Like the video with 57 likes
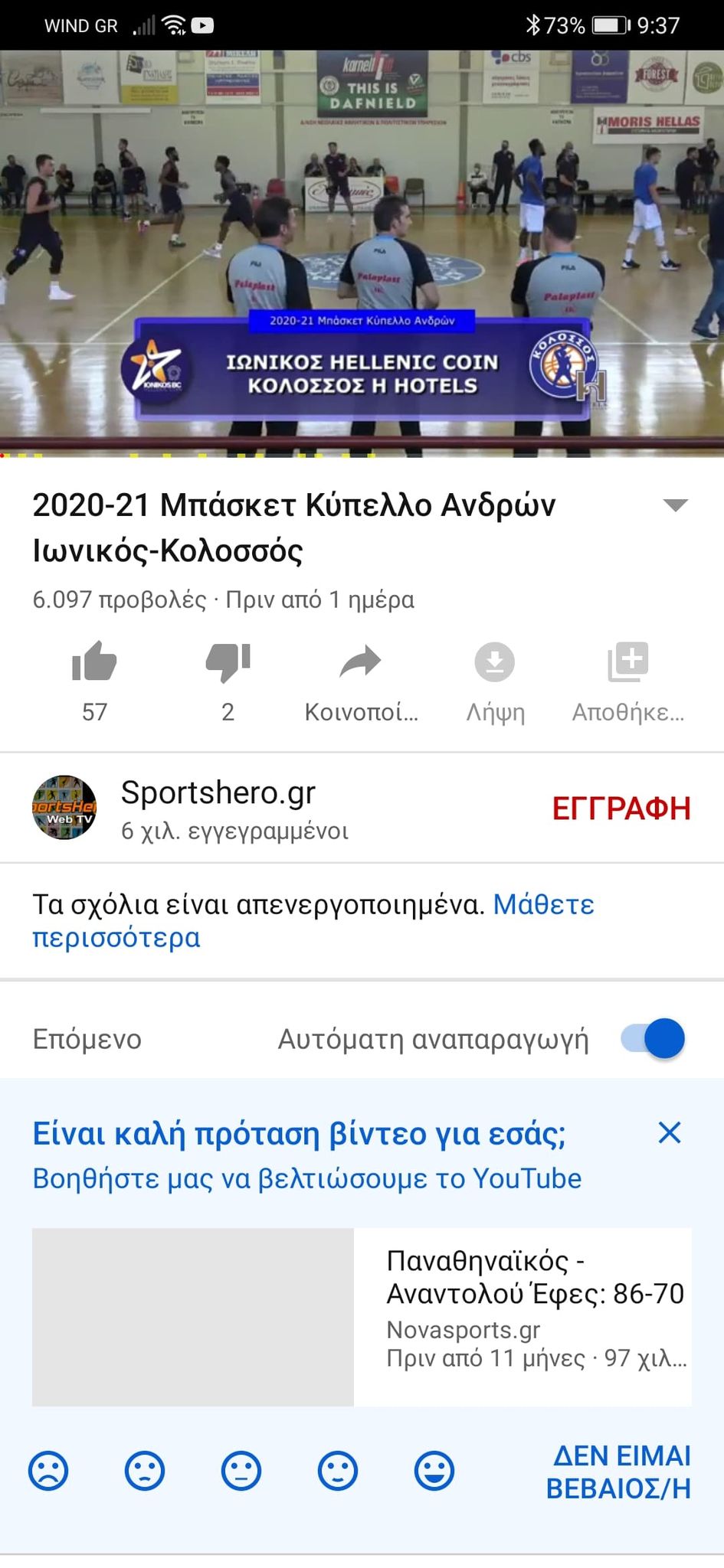The height and width of the screenshot is (1568, 724). tap(94, 663)
